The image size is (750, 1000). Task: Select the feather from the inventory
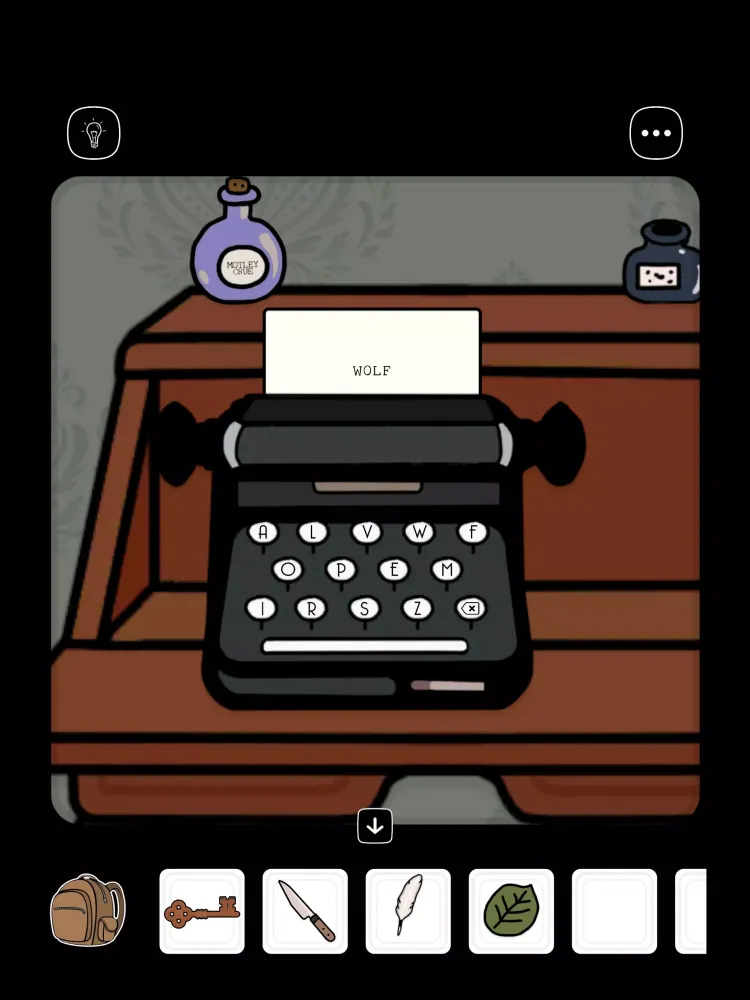[408, 912]
